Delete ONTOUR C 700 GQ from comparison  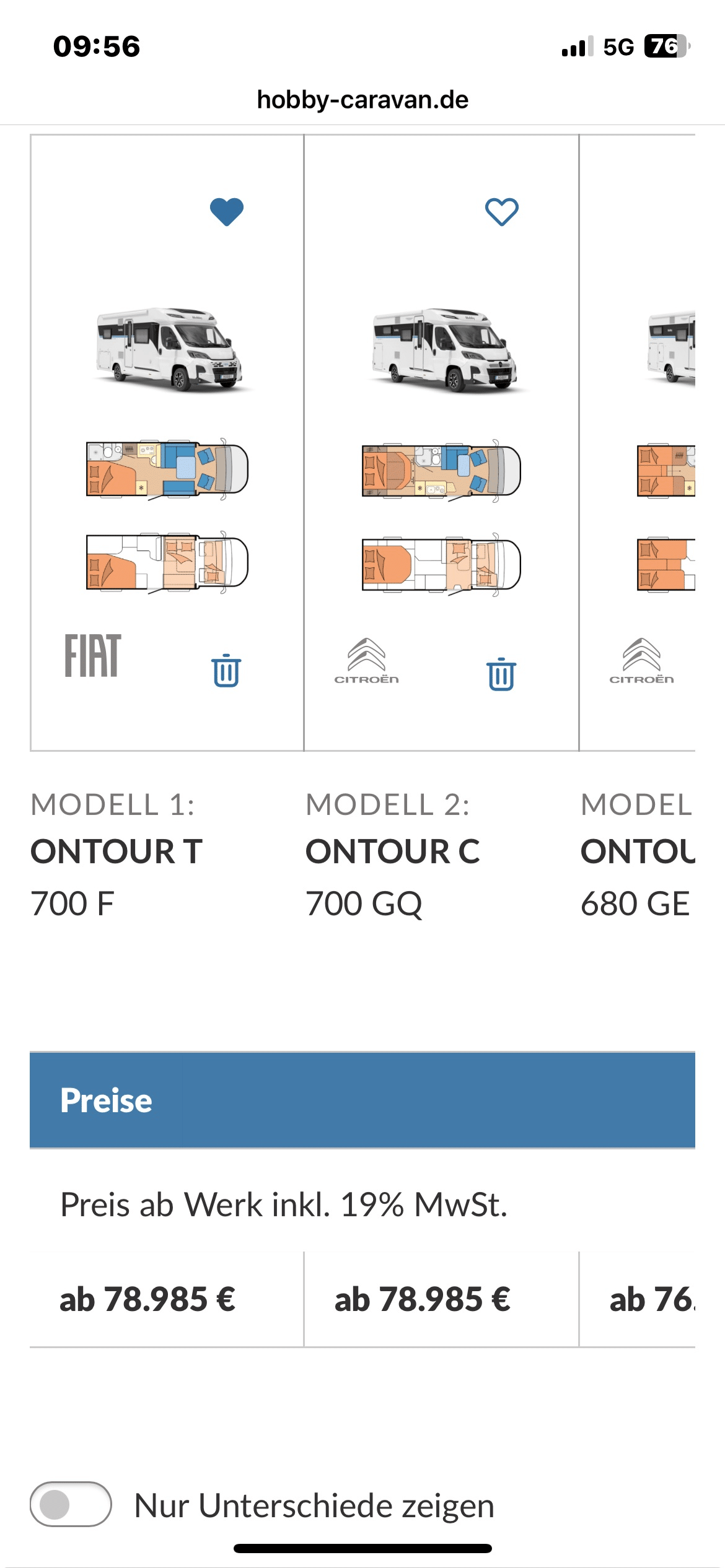[501, 674]
